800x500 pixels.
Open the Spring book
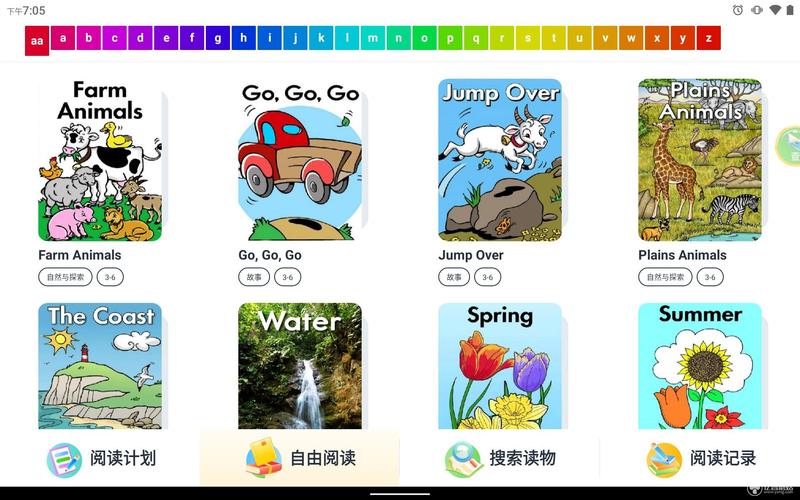click(500, 366)
